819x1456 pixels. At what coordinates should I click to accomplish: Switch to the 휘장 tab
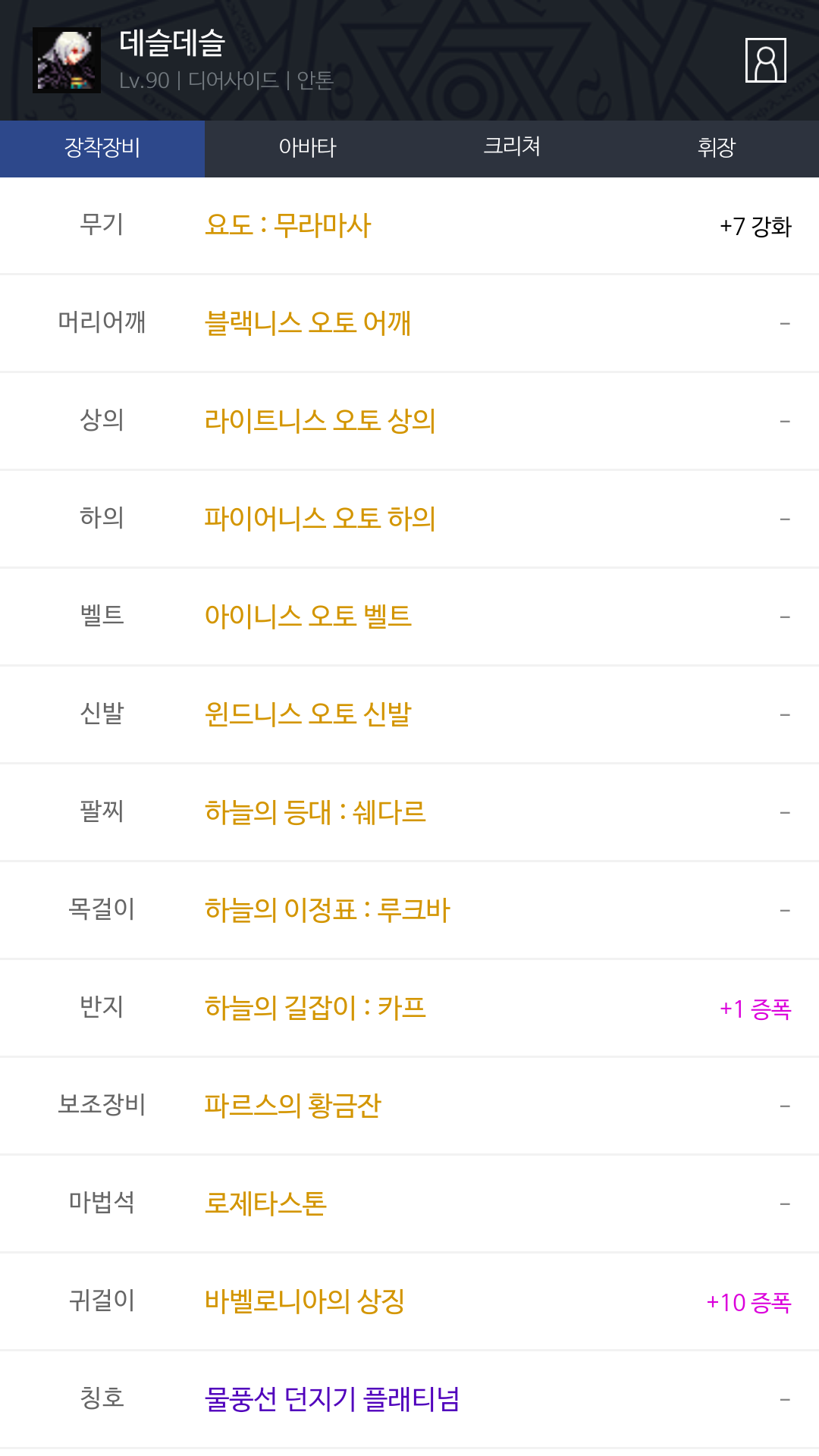717,149
